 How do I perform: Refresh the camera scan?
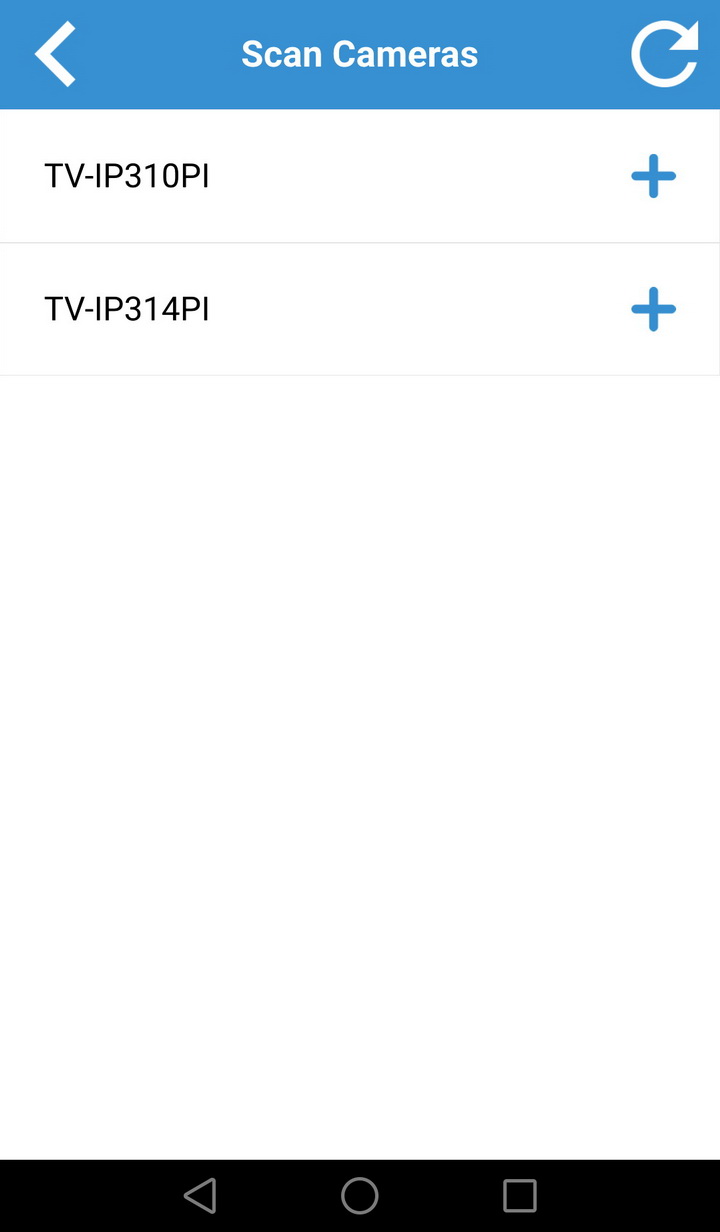[x=665, y=54]
